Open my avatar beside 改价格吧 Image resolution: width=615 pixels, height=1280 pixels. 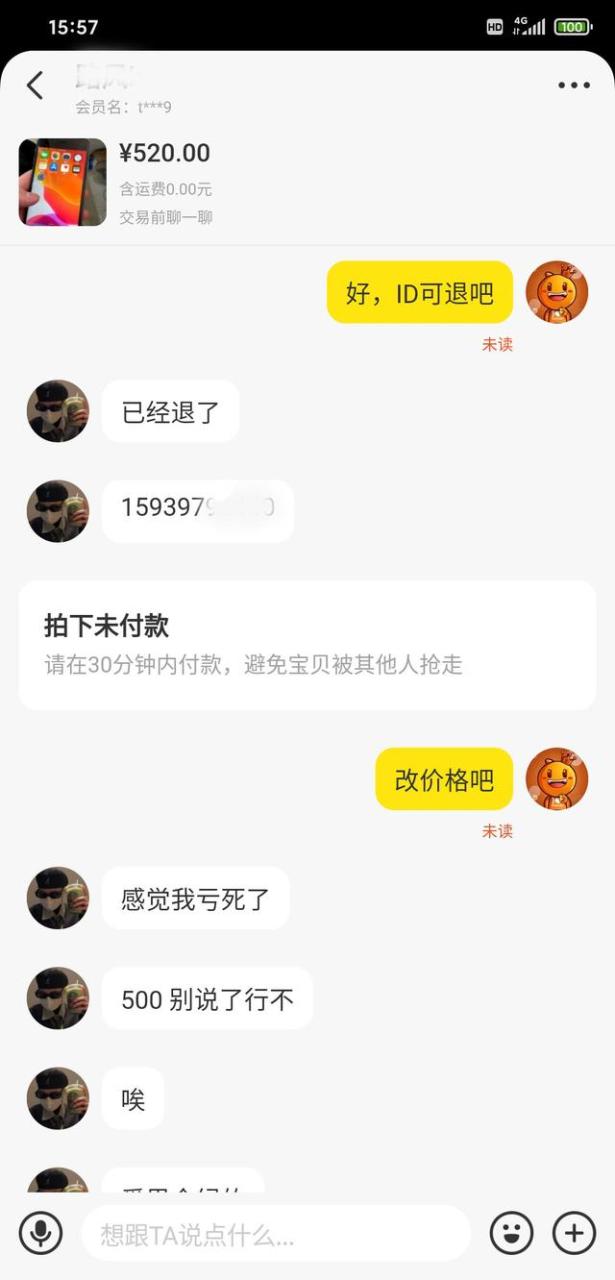557,779
